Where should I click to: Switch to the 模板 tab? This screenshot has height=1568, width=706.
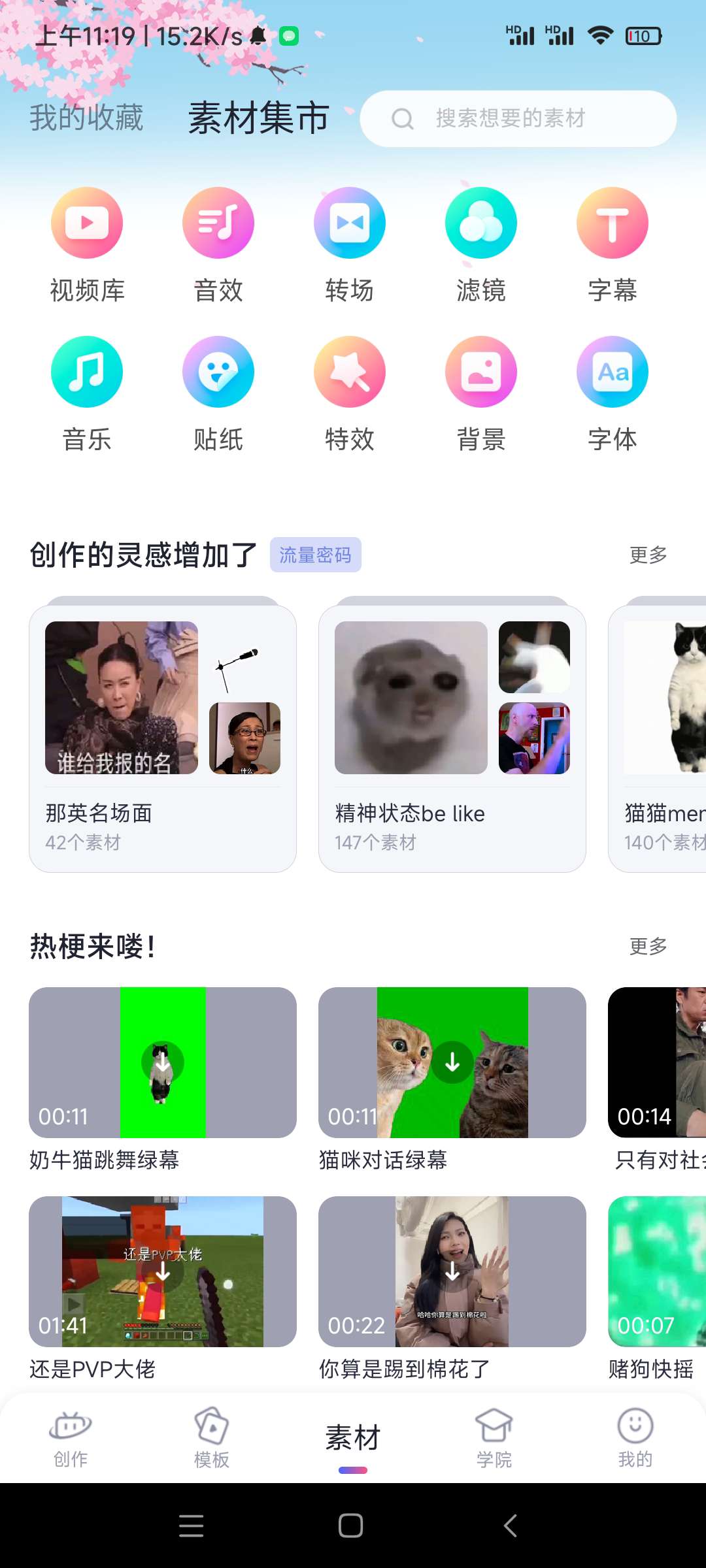point(212,1437)
